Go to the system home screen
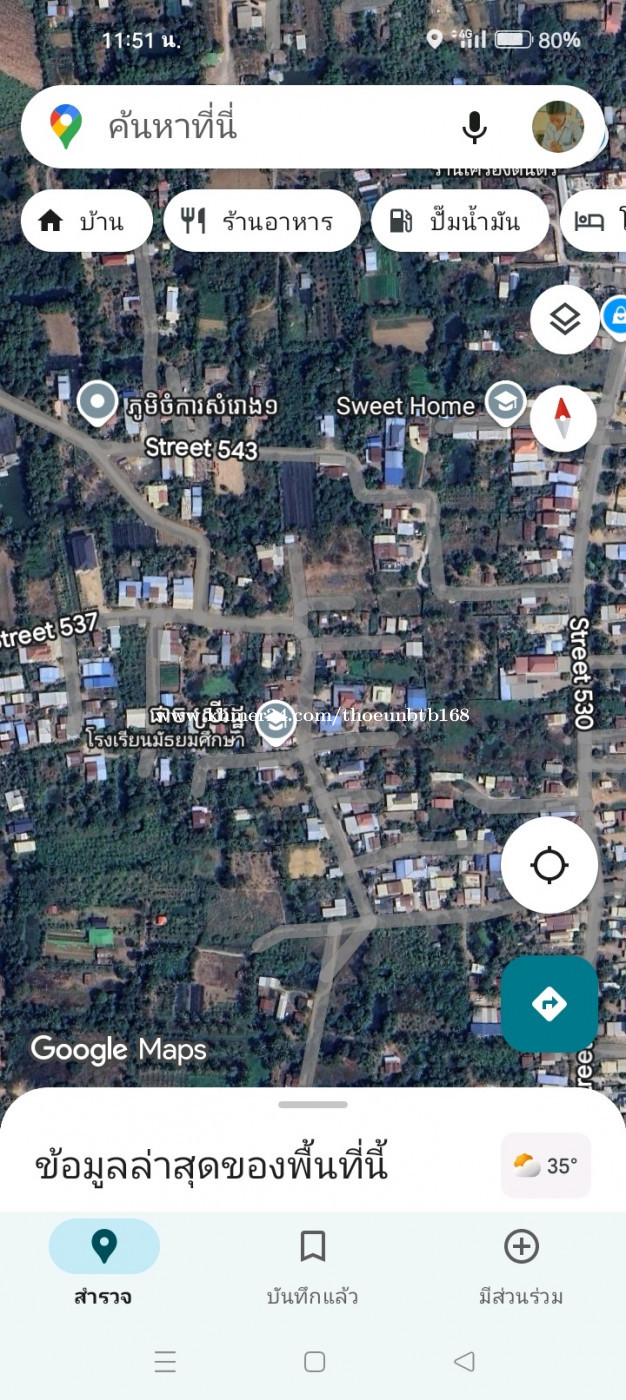The image size is (626, 1400). click(314, 1361)
